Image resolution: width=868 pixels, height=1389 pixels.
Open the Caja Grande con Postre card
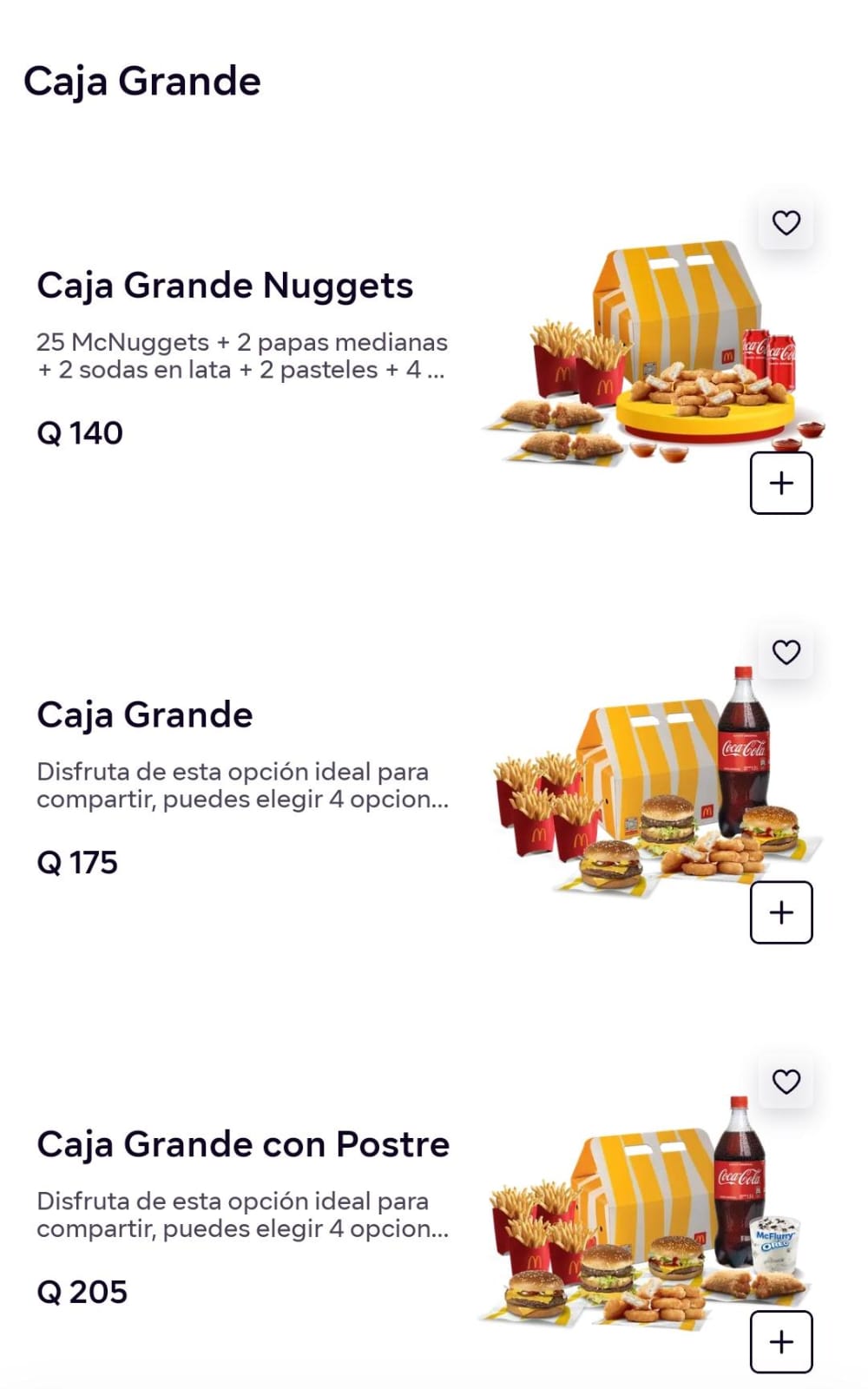click(x=243, y=1145)
